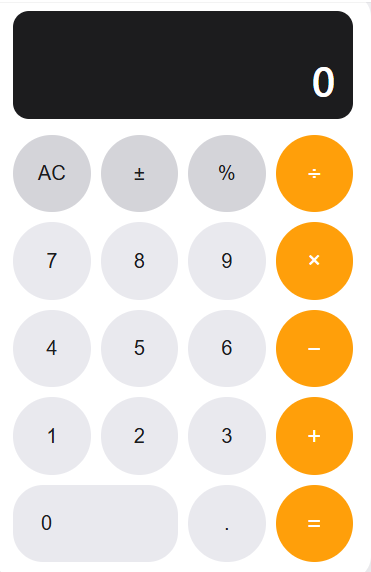Select the minus operator

click(314, 348)
